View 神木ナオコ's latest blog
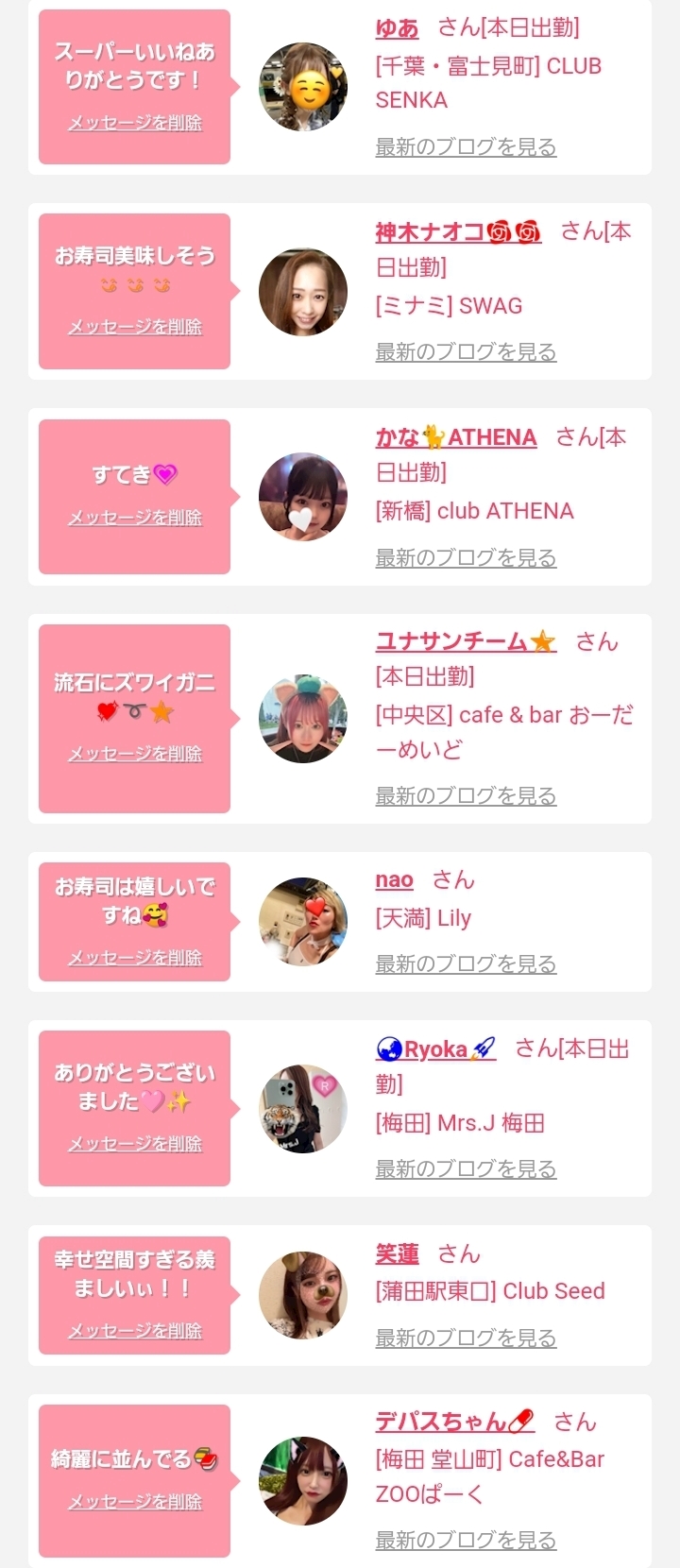Viewport: 680px width, 1568px height. tap(466, 351)
